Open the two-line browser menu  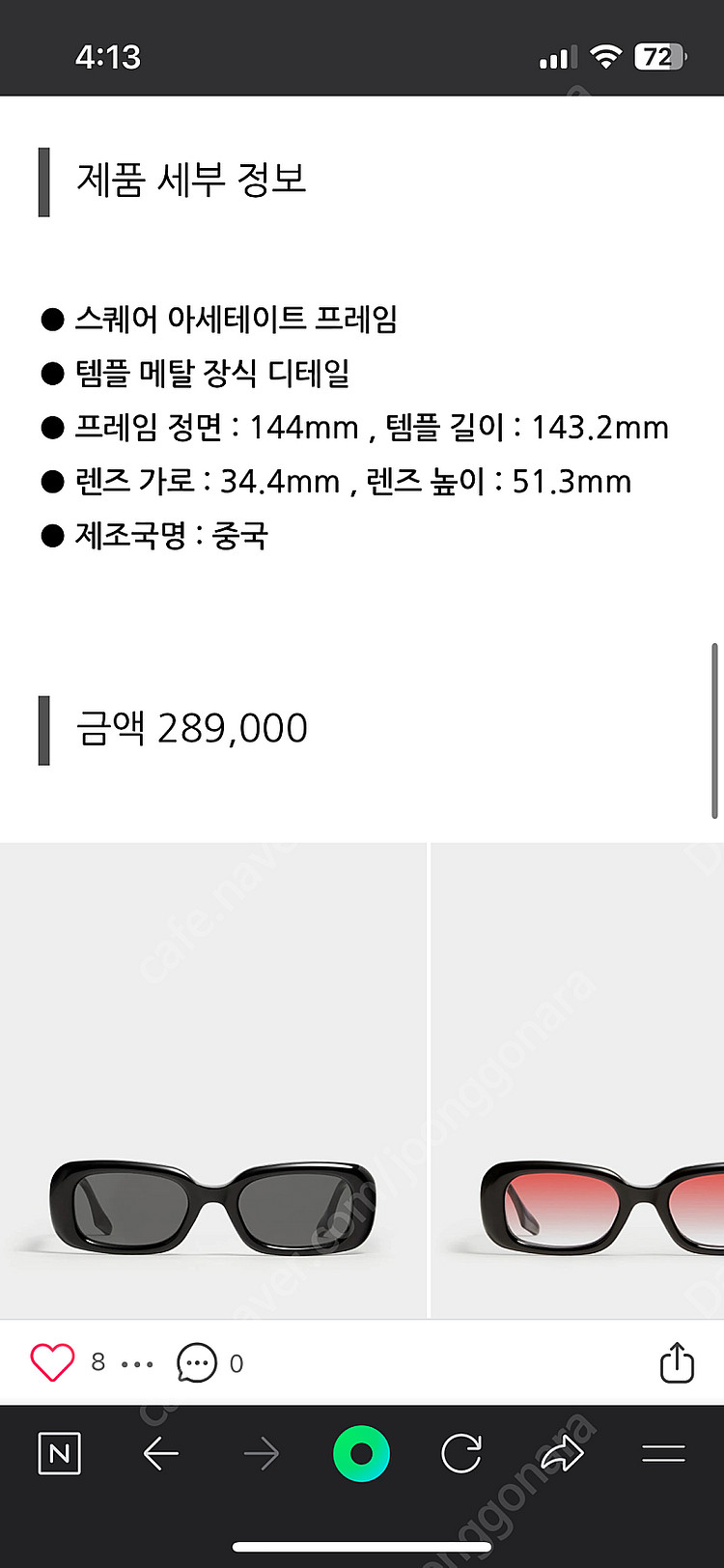(663, 1453)
